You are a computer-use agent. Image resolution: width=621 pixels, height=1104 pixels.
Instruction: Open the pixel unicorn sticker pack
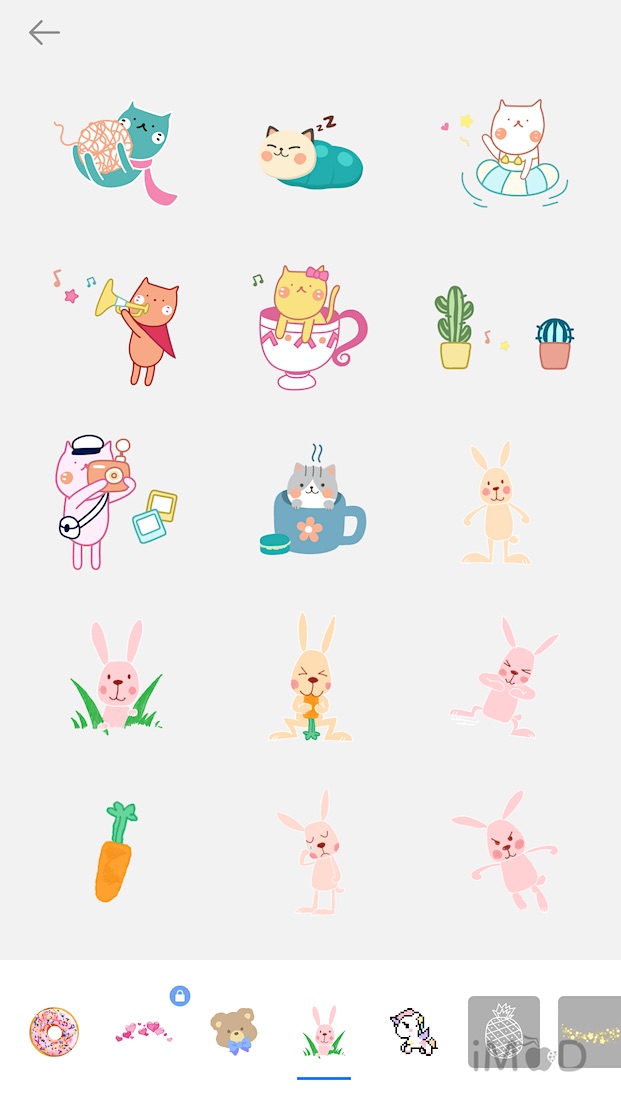(x=412, y=1031)
